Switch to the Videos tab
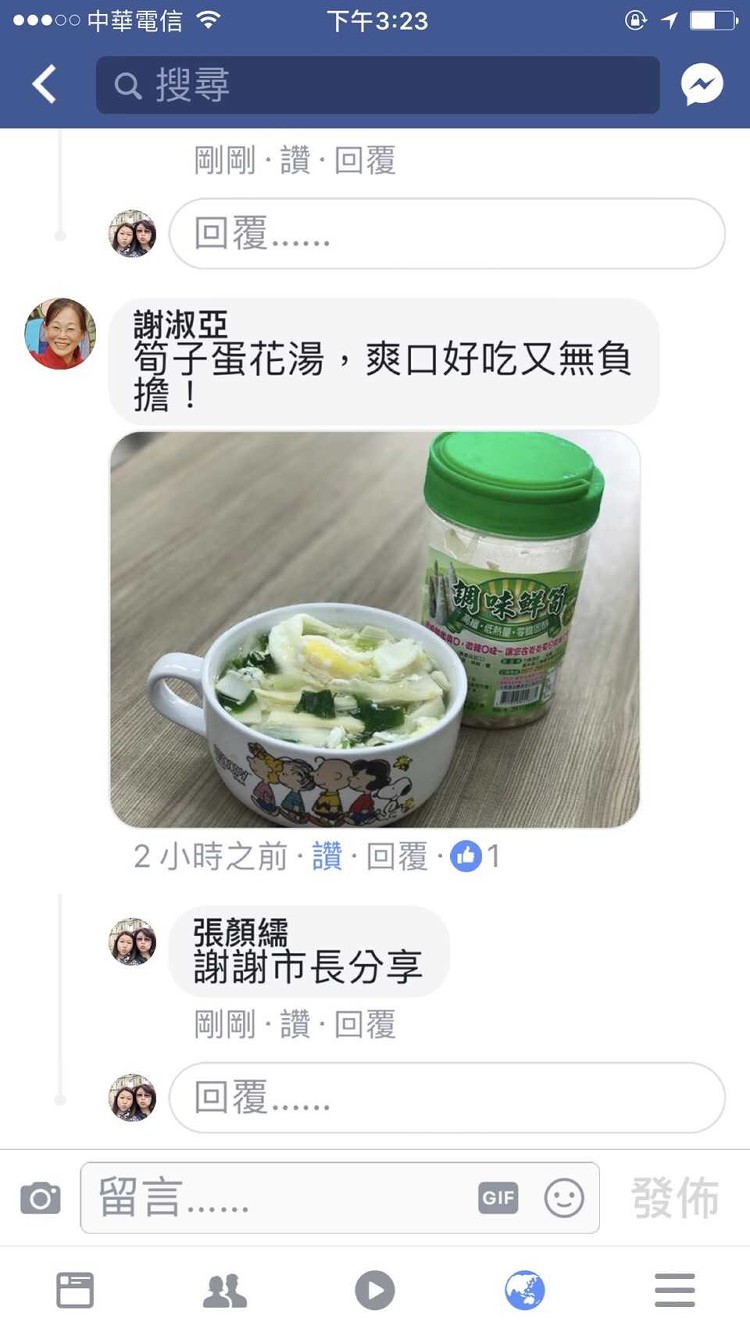 pyautogui.click(x=375, y=1290)
